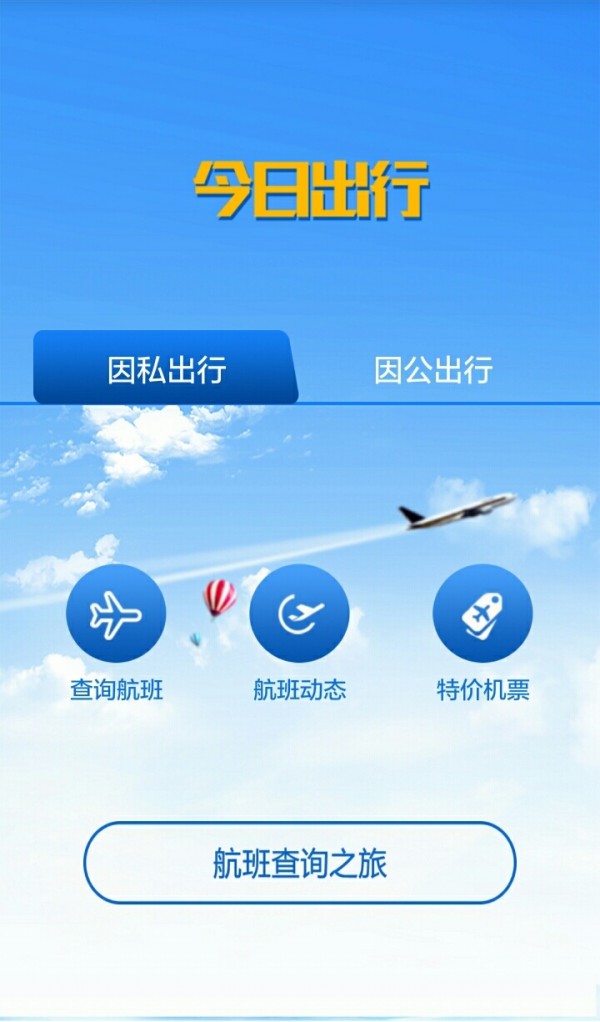Select the 因公出行 tab
Image resolution: width=600 pixels, height=1022 pixels.
click(x=433, y=369)
